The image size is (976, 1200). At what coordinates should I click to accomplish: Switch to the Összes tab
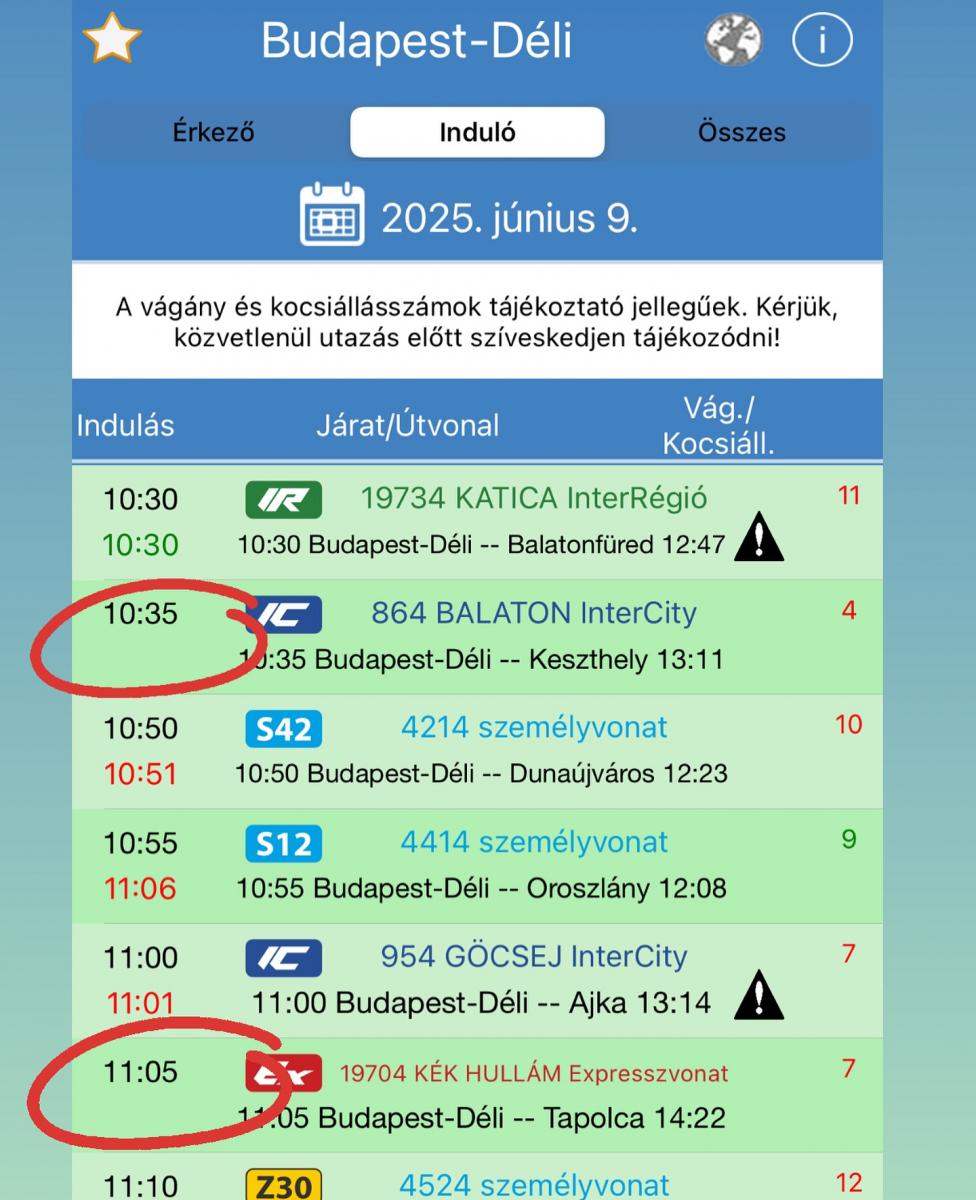pos(742,132)
